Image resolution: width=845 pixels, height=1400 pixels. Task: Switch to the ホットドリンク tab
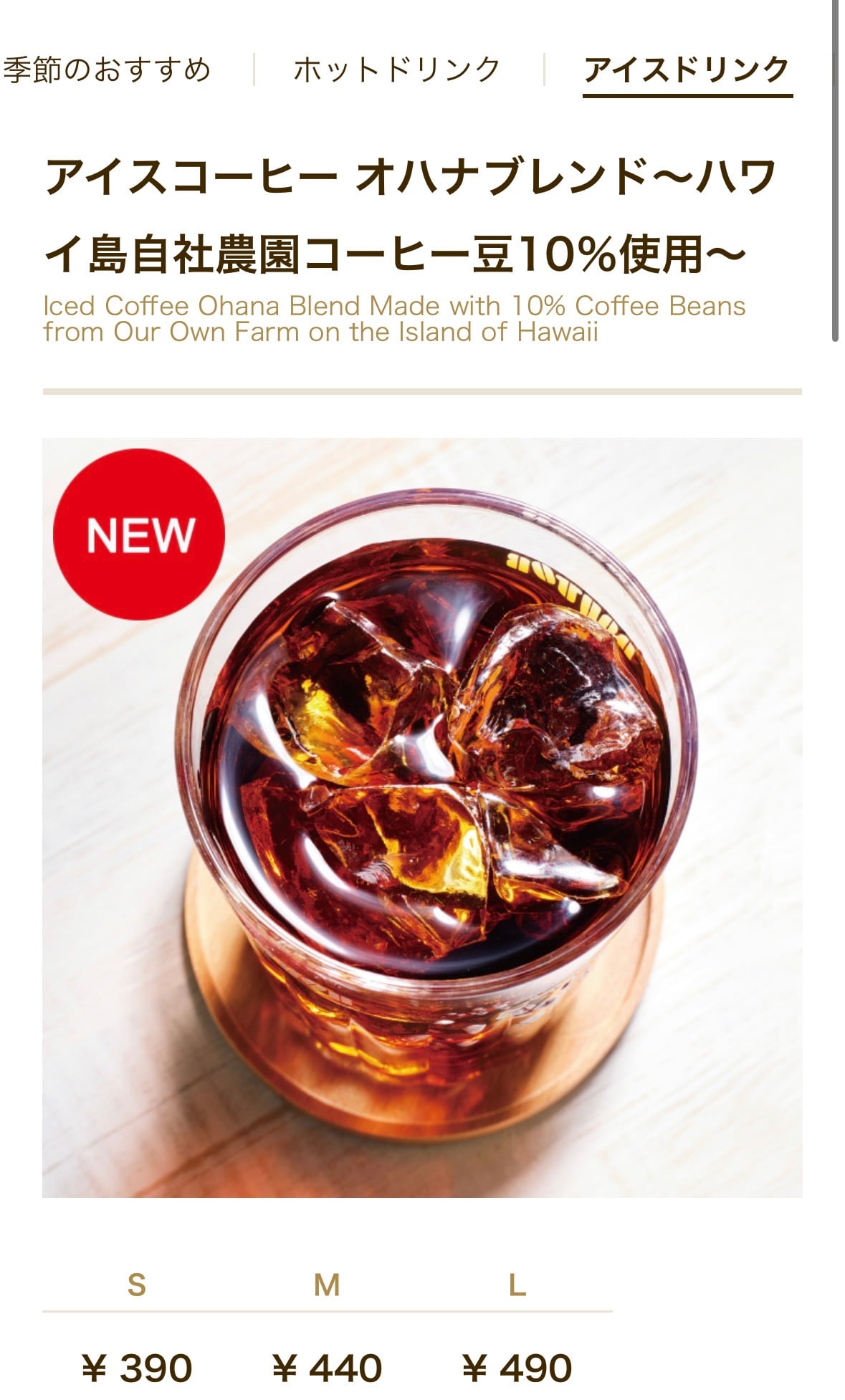tap(397, 70)
